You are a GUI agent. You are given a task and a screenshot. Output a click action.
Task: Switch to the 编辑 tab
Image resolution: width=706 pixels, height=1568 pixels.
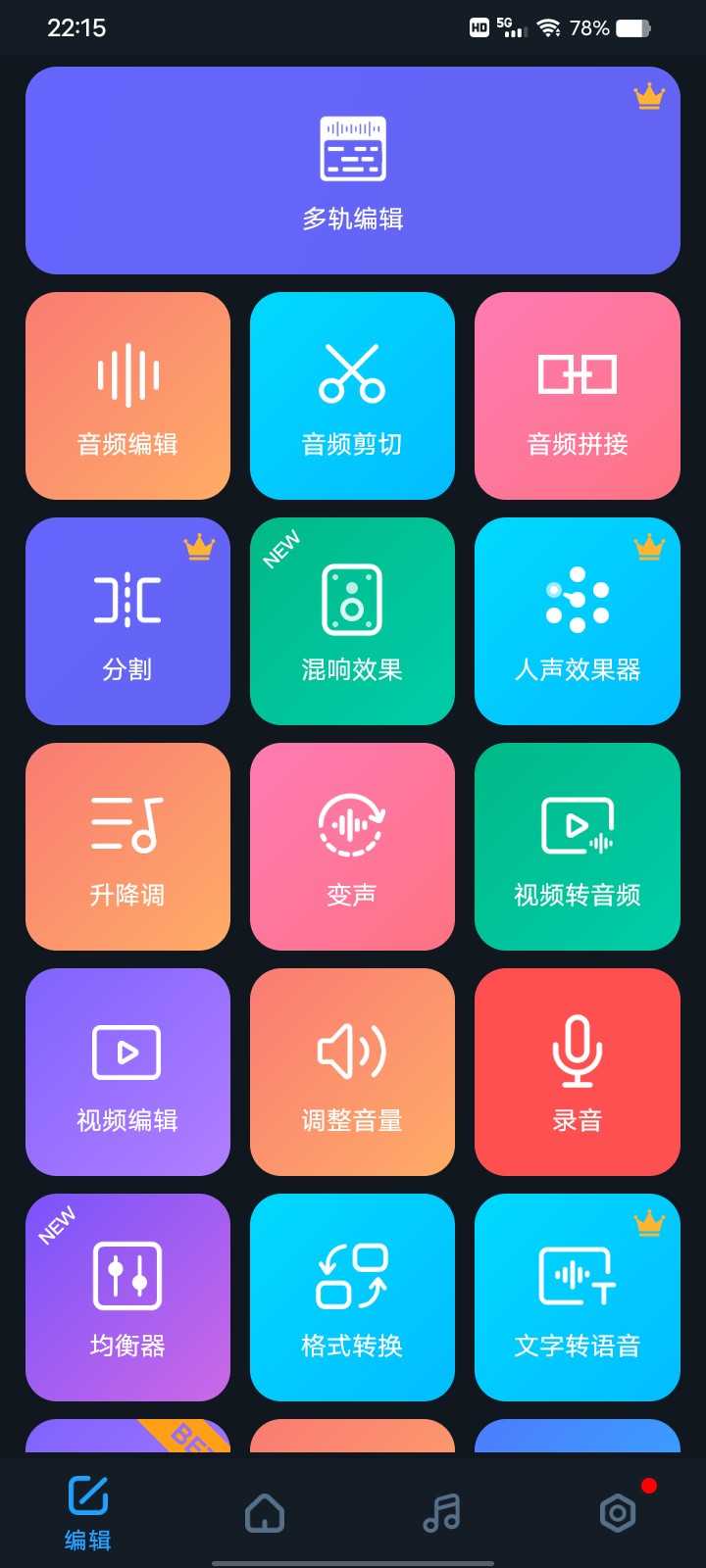(x=88, y=1512)
